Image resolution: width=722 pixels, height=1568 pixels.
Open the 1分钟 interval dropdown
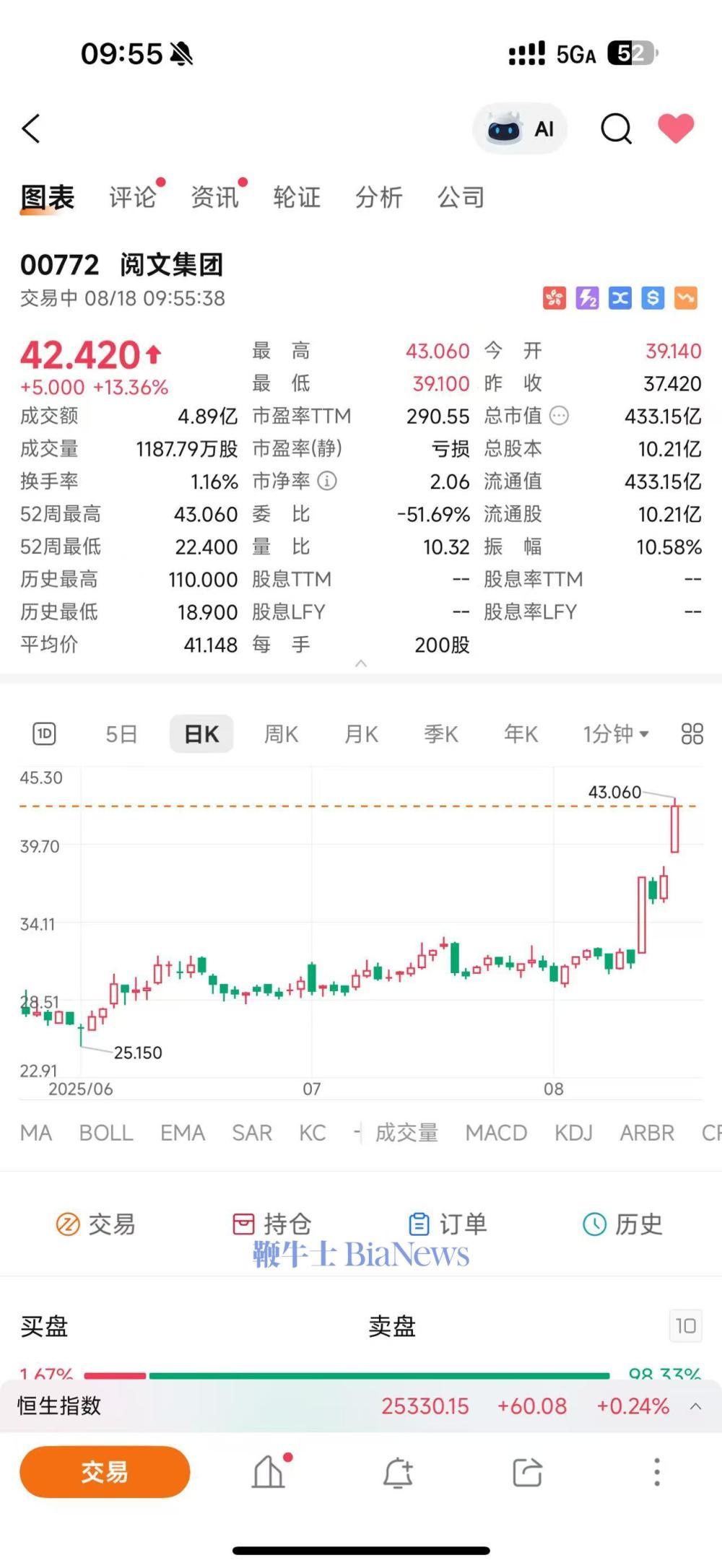(616, 734)
